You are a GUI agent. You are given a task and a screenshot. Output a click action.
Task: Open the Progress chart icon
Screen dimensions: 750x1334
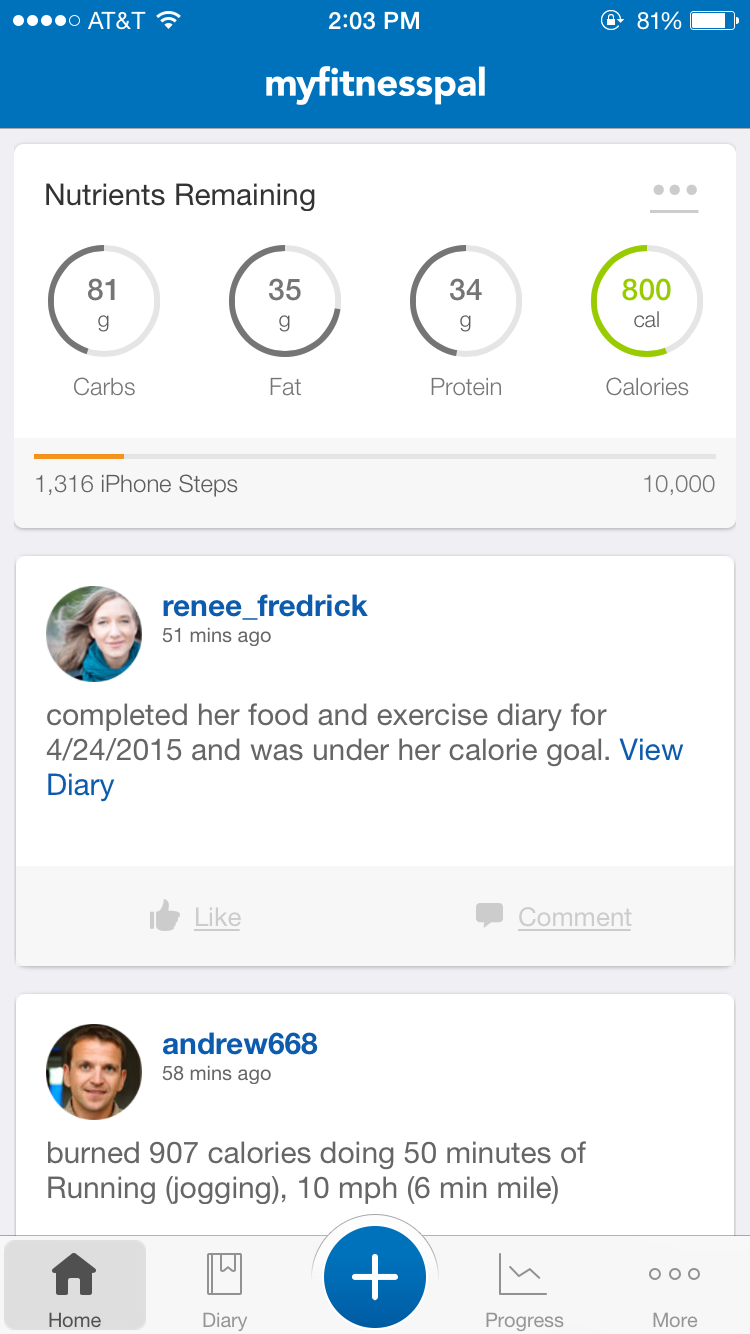coord(524,1272)
